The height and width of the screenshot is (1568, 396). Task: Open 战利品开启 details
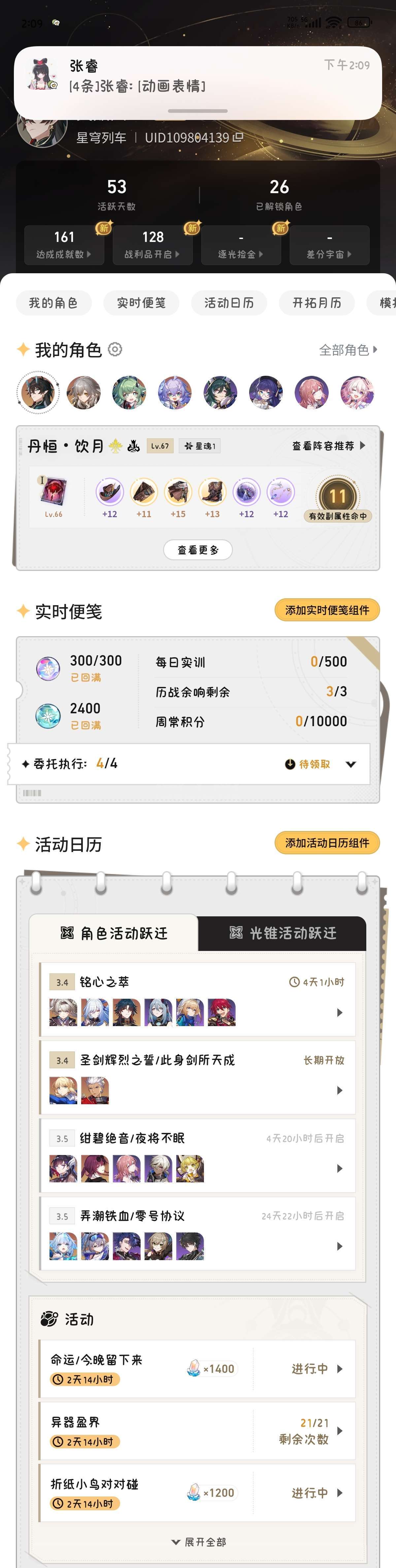152,245
